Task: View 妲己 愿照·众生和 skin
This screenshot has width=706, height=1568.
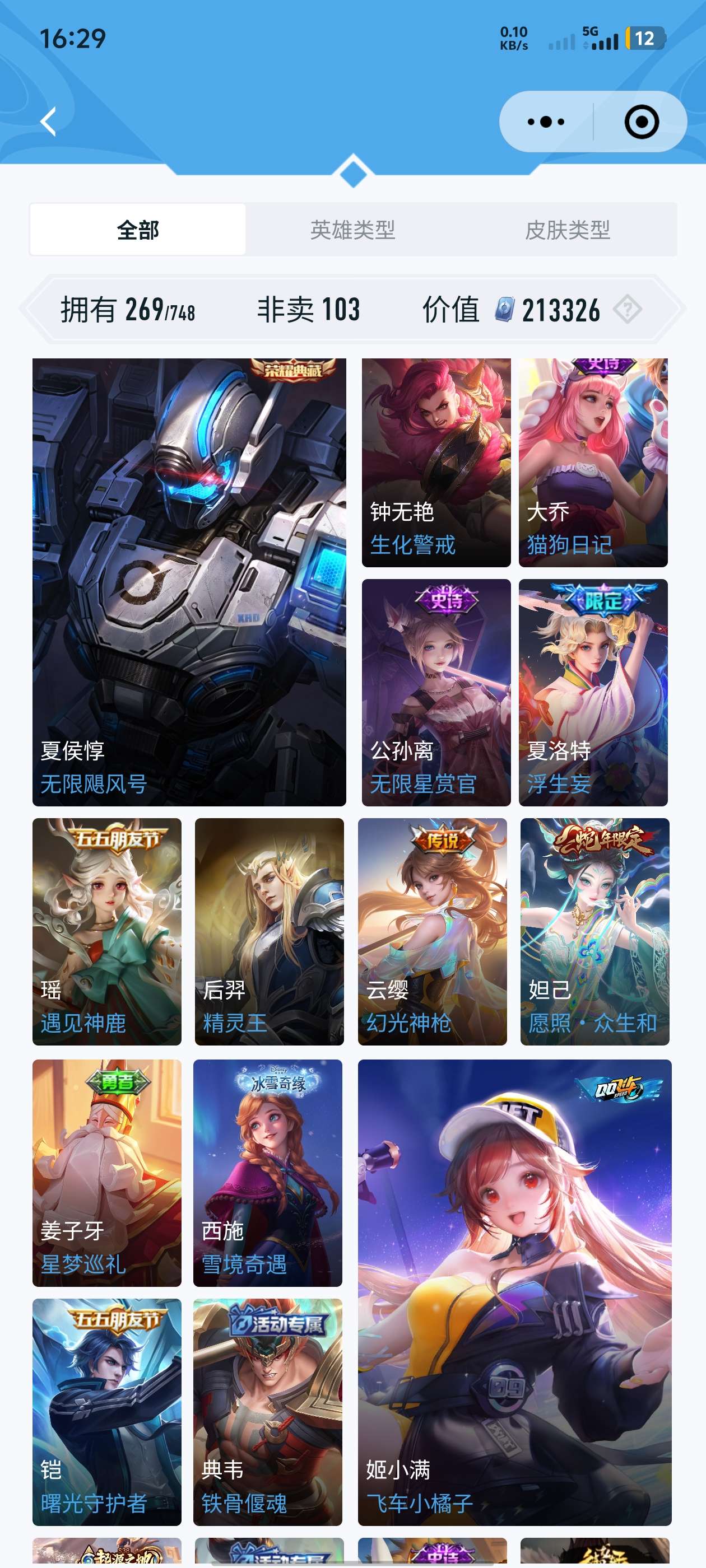Action: [x=594, y=931]
